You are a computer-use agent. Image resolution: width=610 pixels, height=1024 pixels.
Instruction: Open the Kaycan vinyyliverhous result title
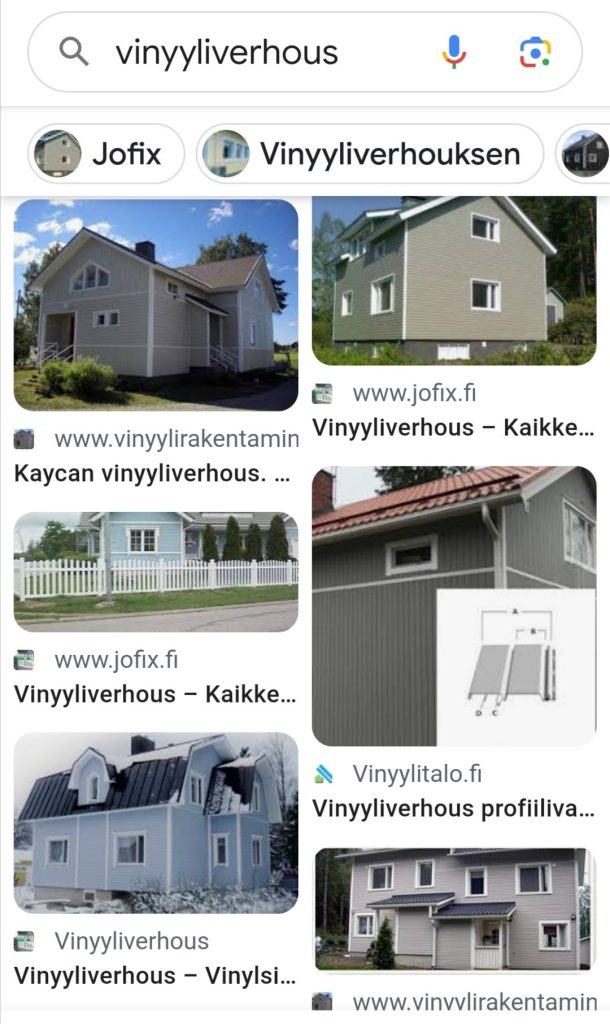[152, 474]
